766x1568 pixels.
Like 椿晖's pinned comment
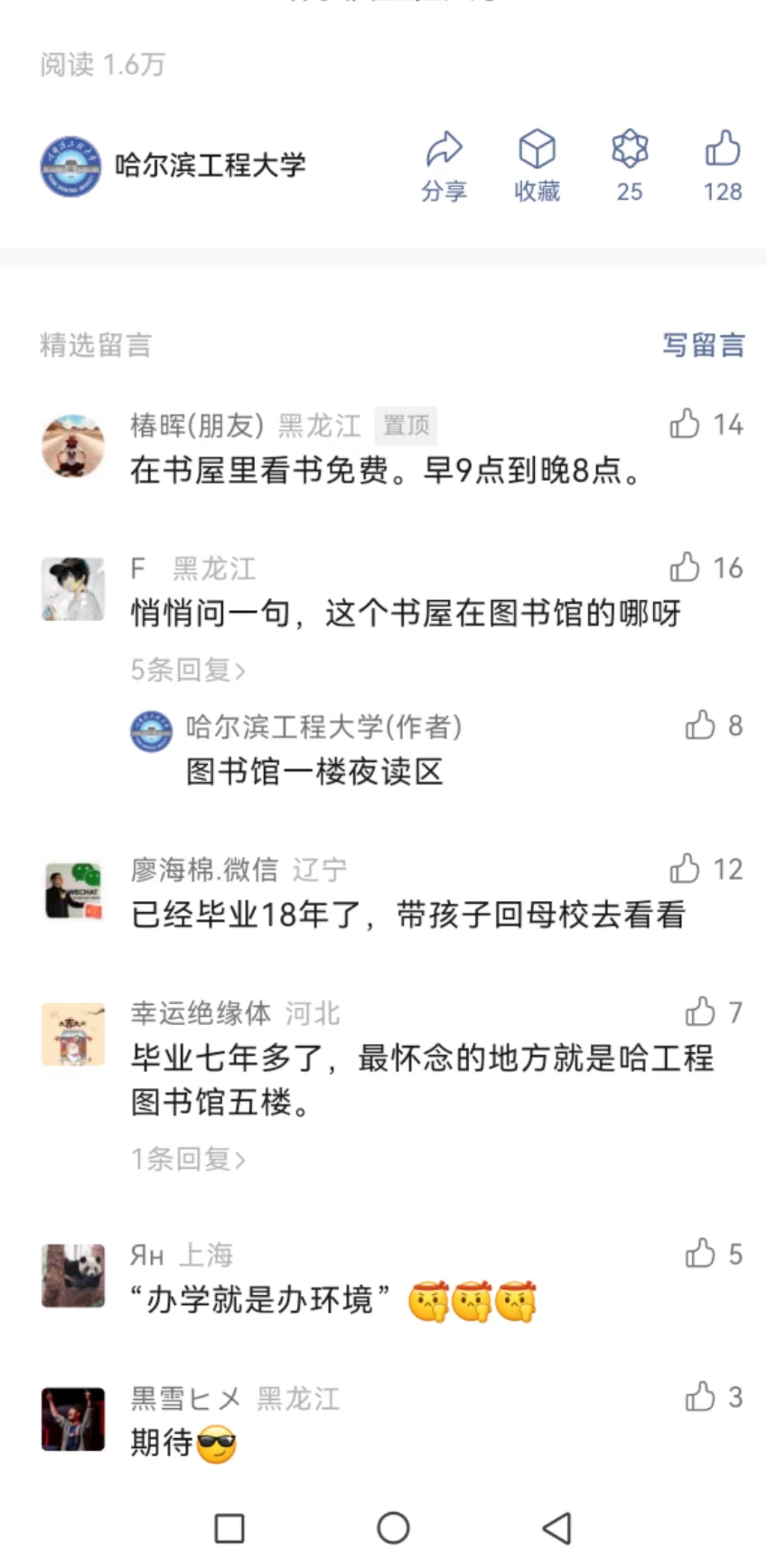[x=686, y=425]
